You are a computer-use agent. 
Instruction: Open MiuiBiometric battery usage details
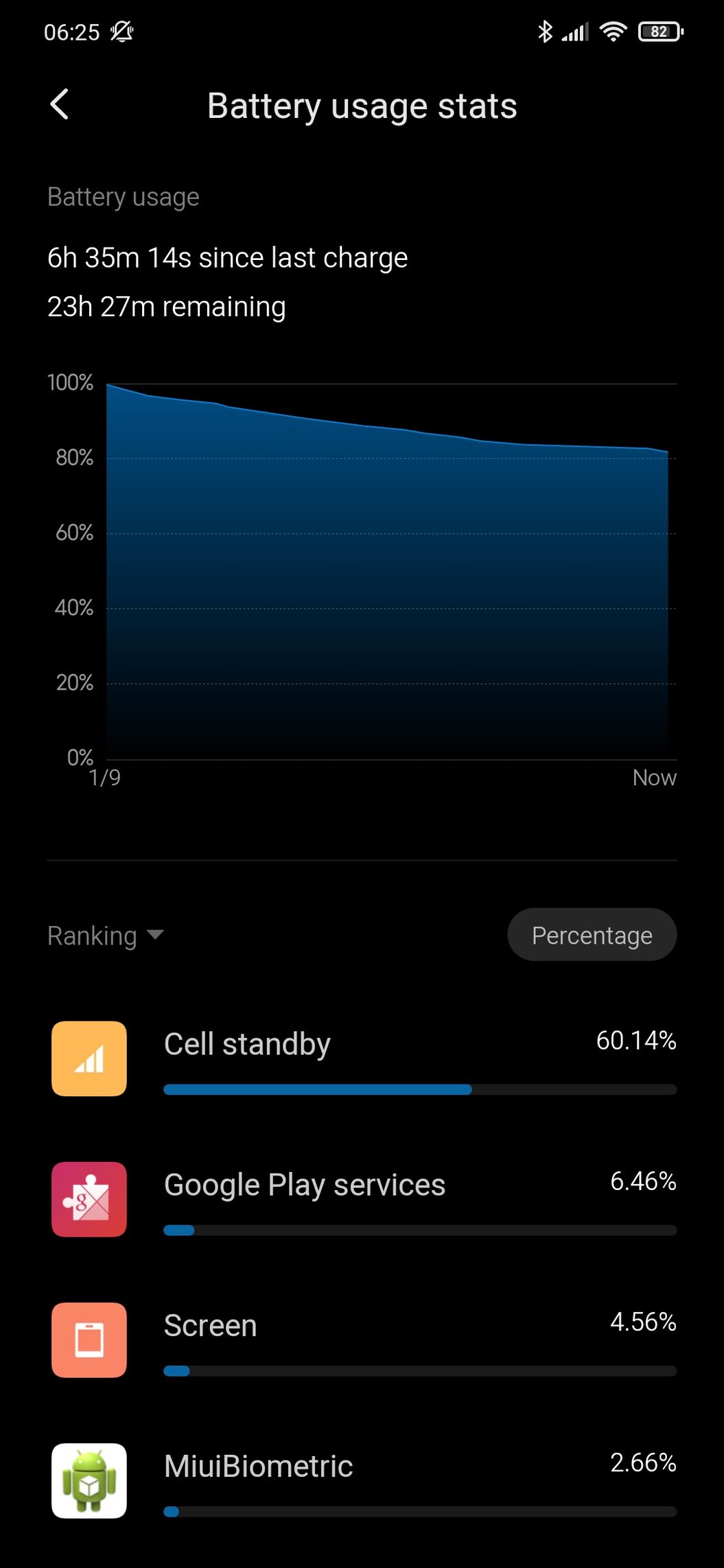[362, 1480]
